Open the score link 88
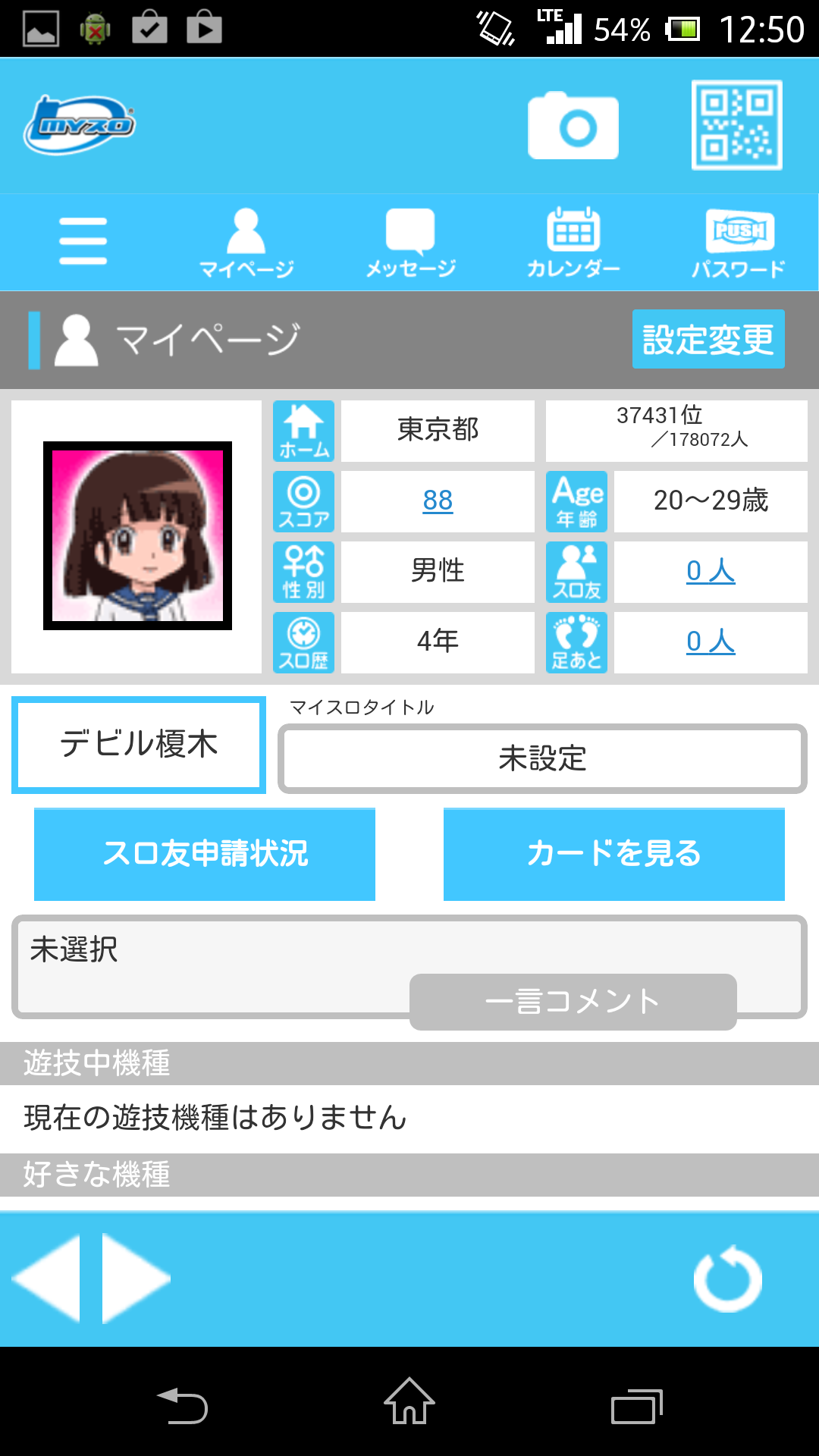This screenshot has height=1456, width=819. coord(438,500)
